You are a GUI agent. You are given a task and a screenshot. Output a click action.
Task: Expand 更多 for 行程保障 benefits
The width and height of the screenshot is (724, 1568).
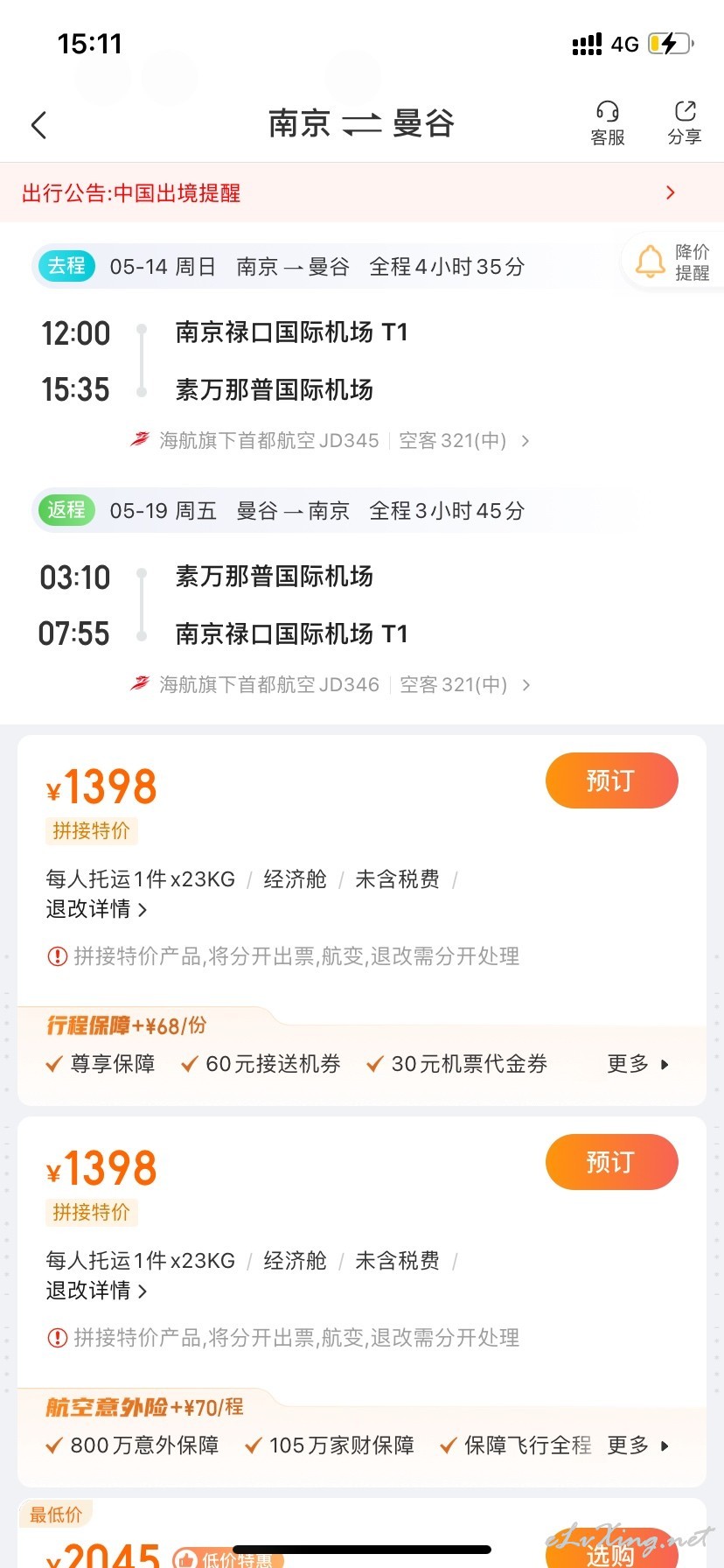[638, 1064]
